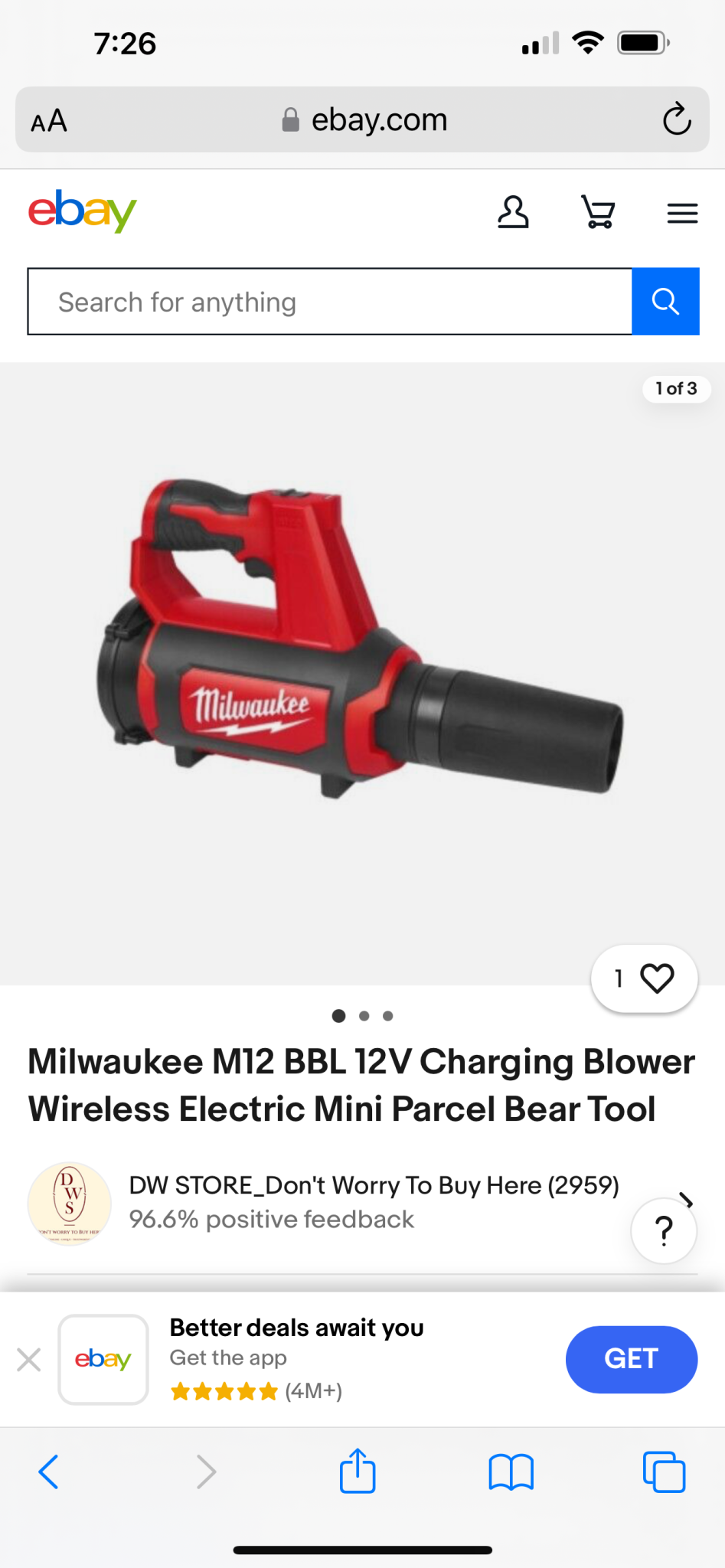Open the hamburger menu

click(x=682, y=213)
